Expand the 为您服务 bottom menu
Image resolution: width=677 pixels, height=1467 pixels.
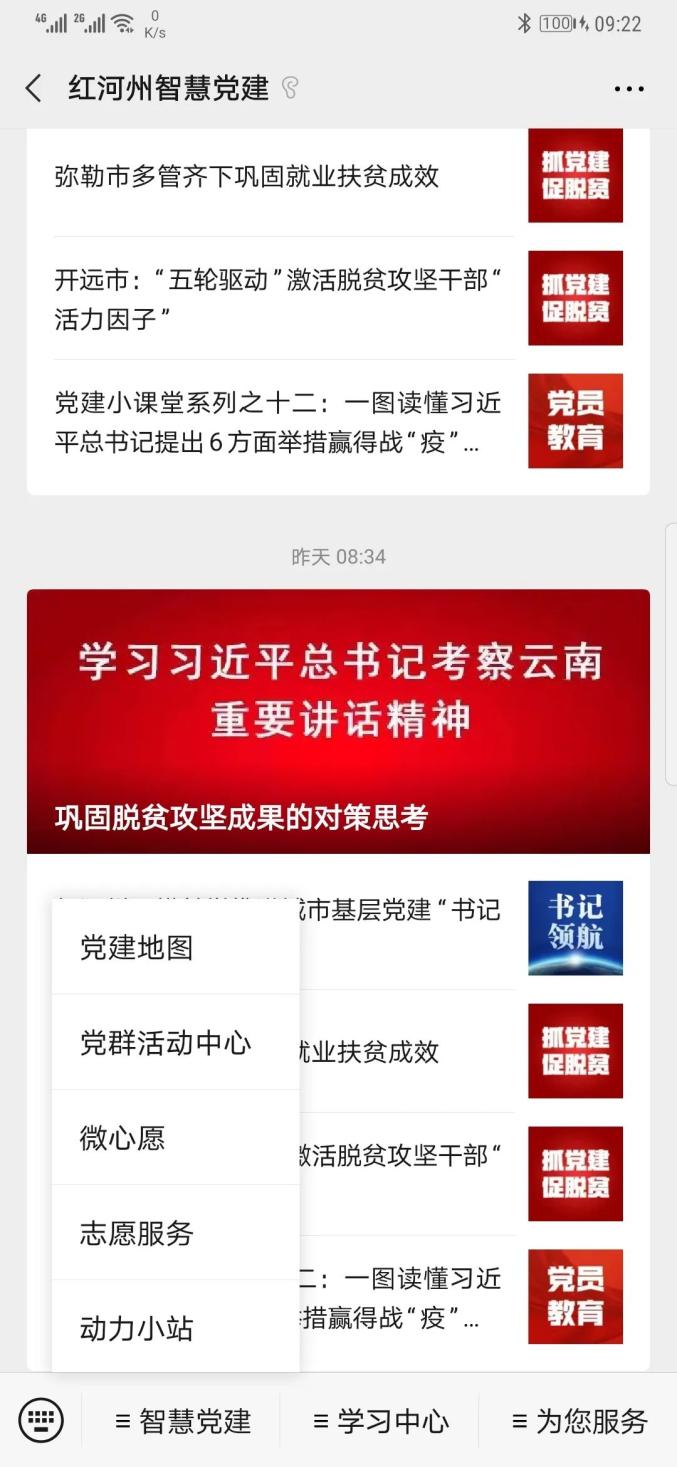point(580,1421)
